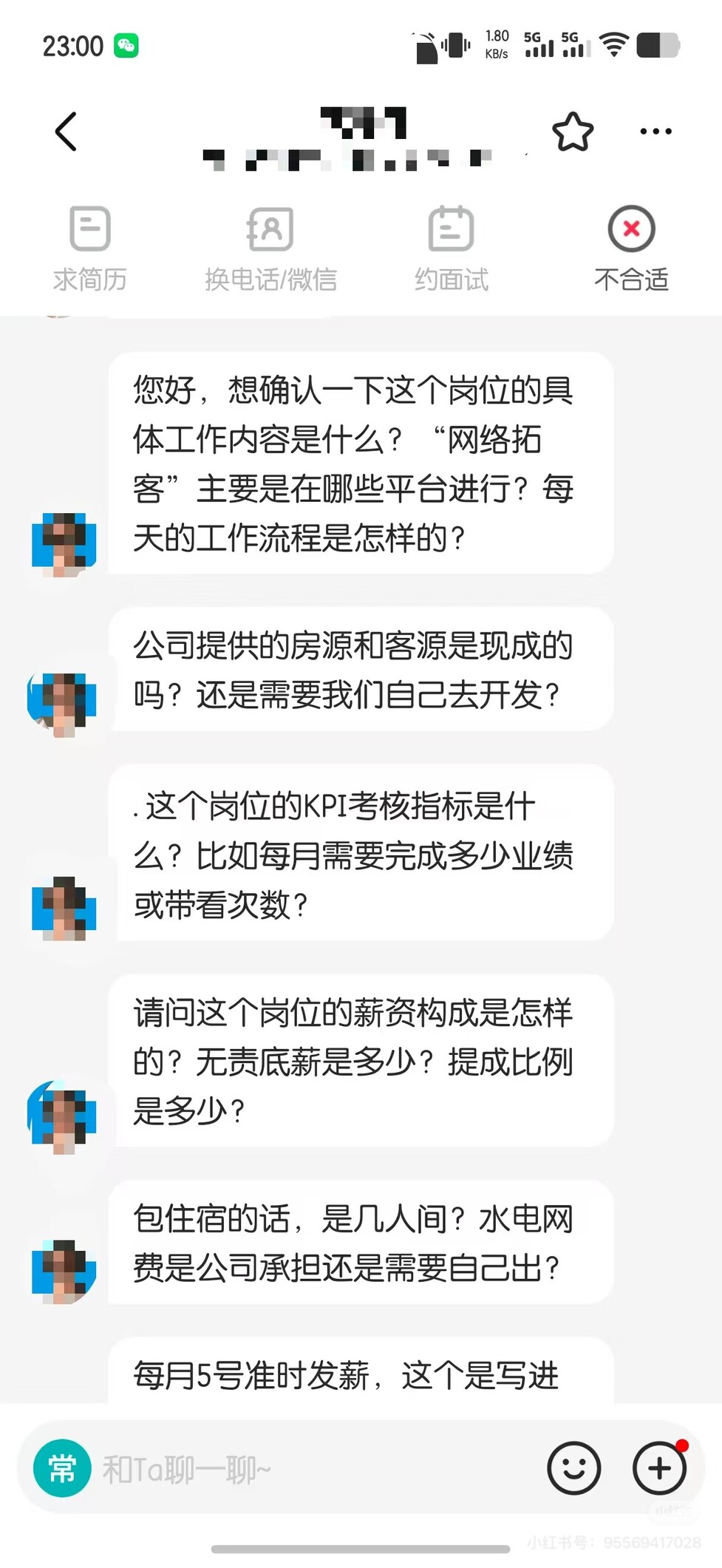Open the plus attachment menu
Image resolution: width=722 pixels, height=1568 pixels.
(x=659, y=1468)
